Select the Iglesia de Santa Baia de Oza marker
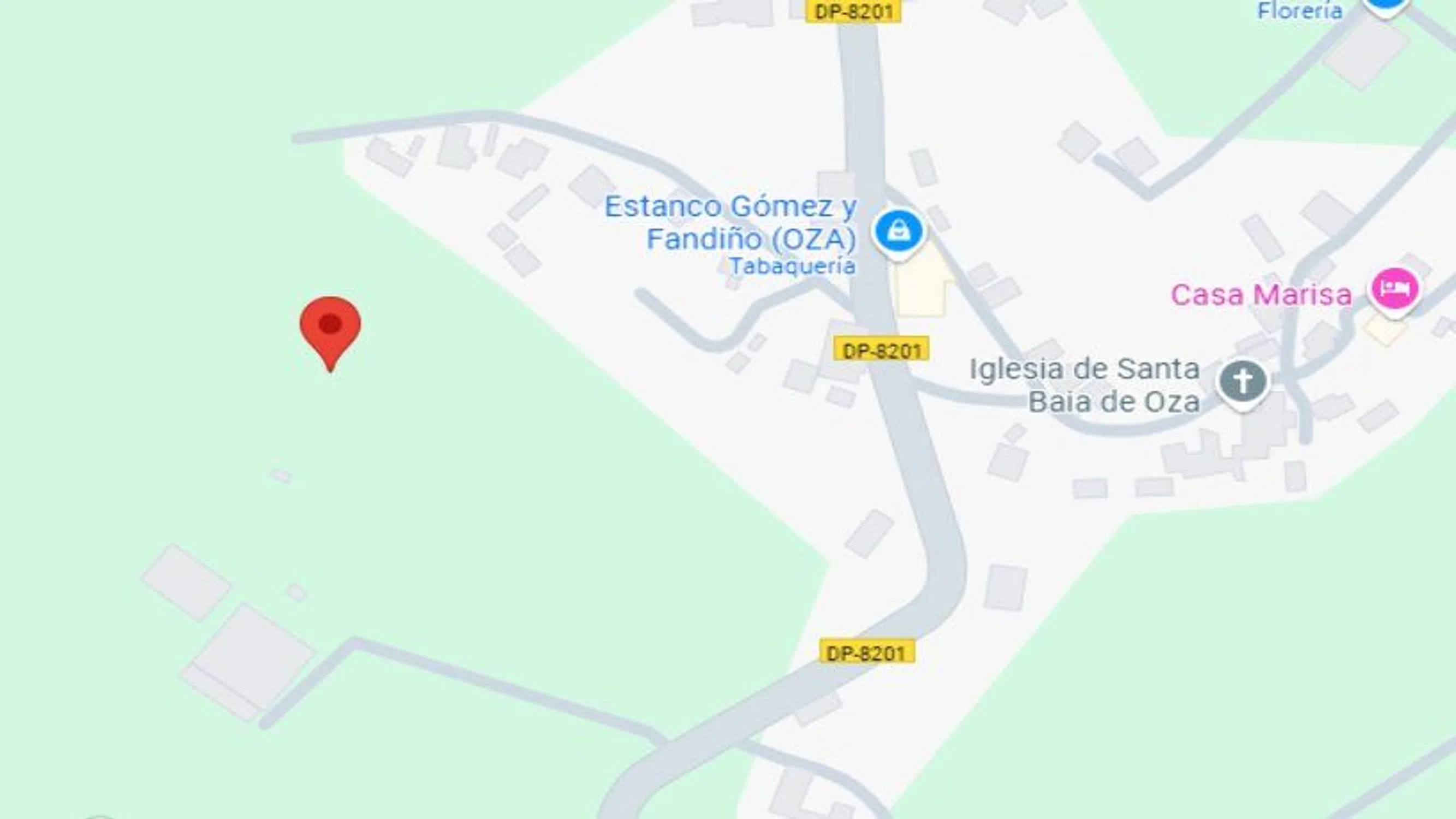This screenshot has width=1456, height=819. click(1243, 382)
